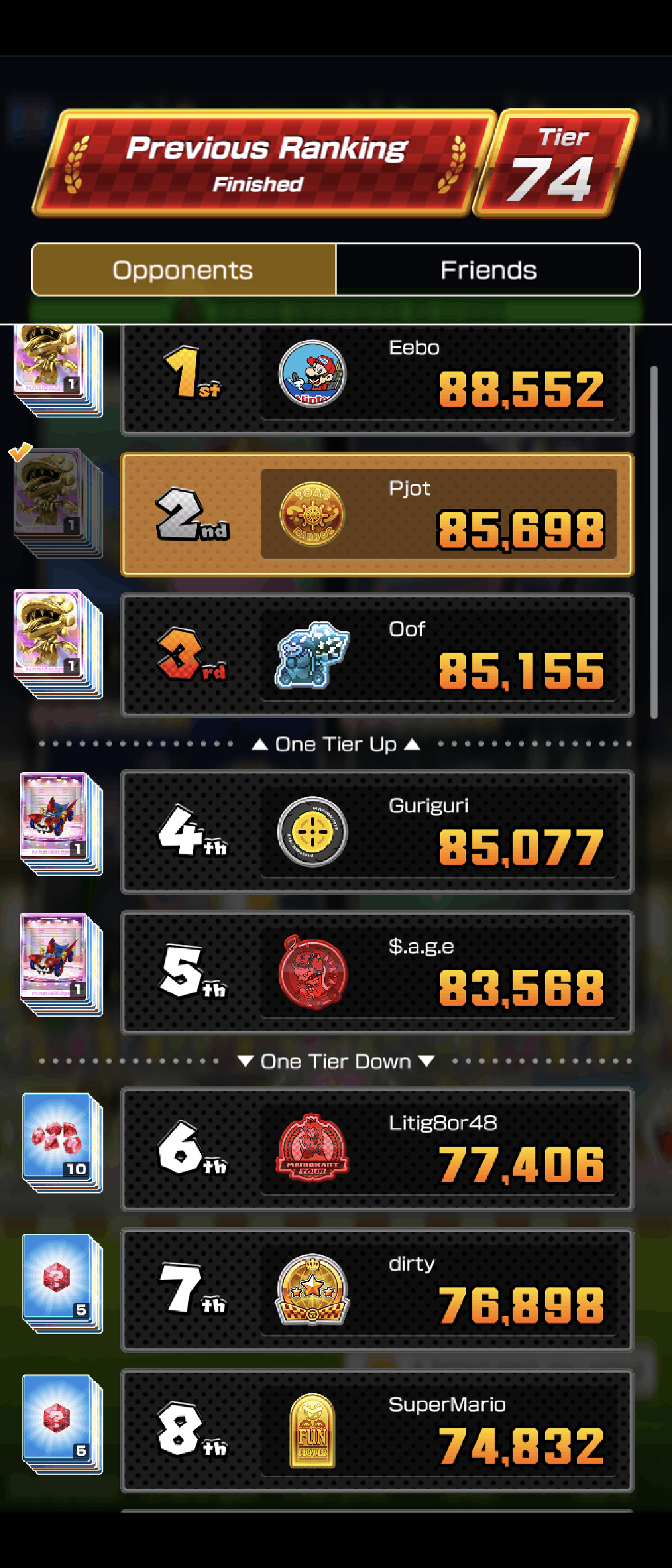Open Guriguri's 4th place entry
The width and height of the screenshot is (672, 1568).
click(x=377, y=832)
